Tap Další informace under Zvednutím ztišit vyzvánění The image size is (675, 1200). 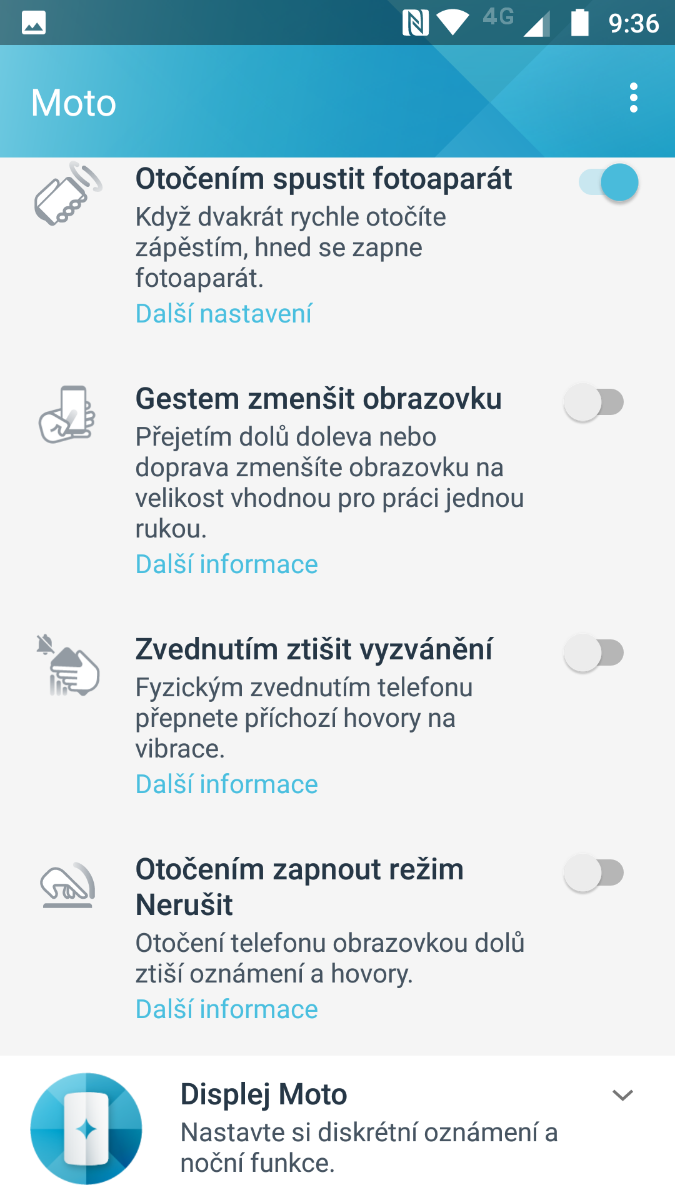(x=227, y=784)
